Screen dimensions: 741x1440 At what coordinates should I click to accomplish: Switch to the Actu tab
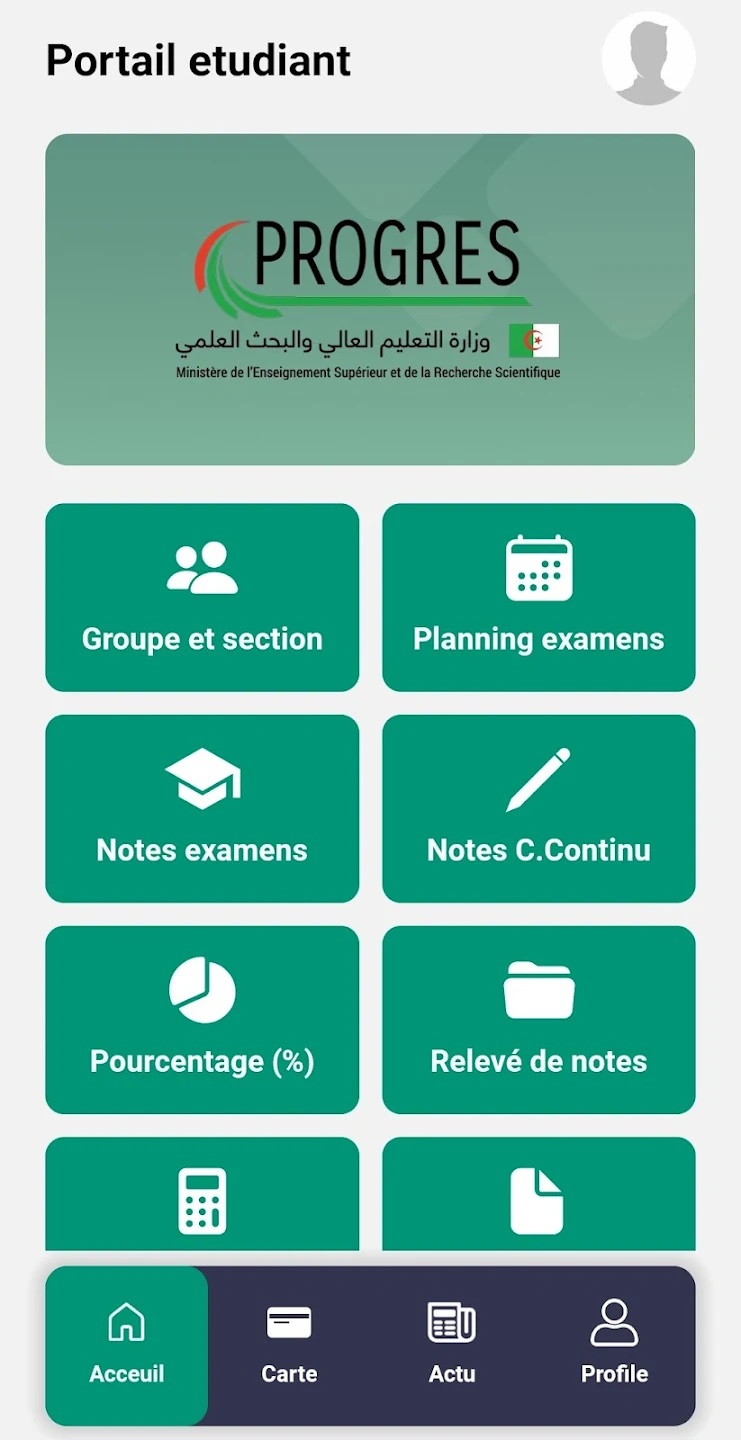point(452,1345)
